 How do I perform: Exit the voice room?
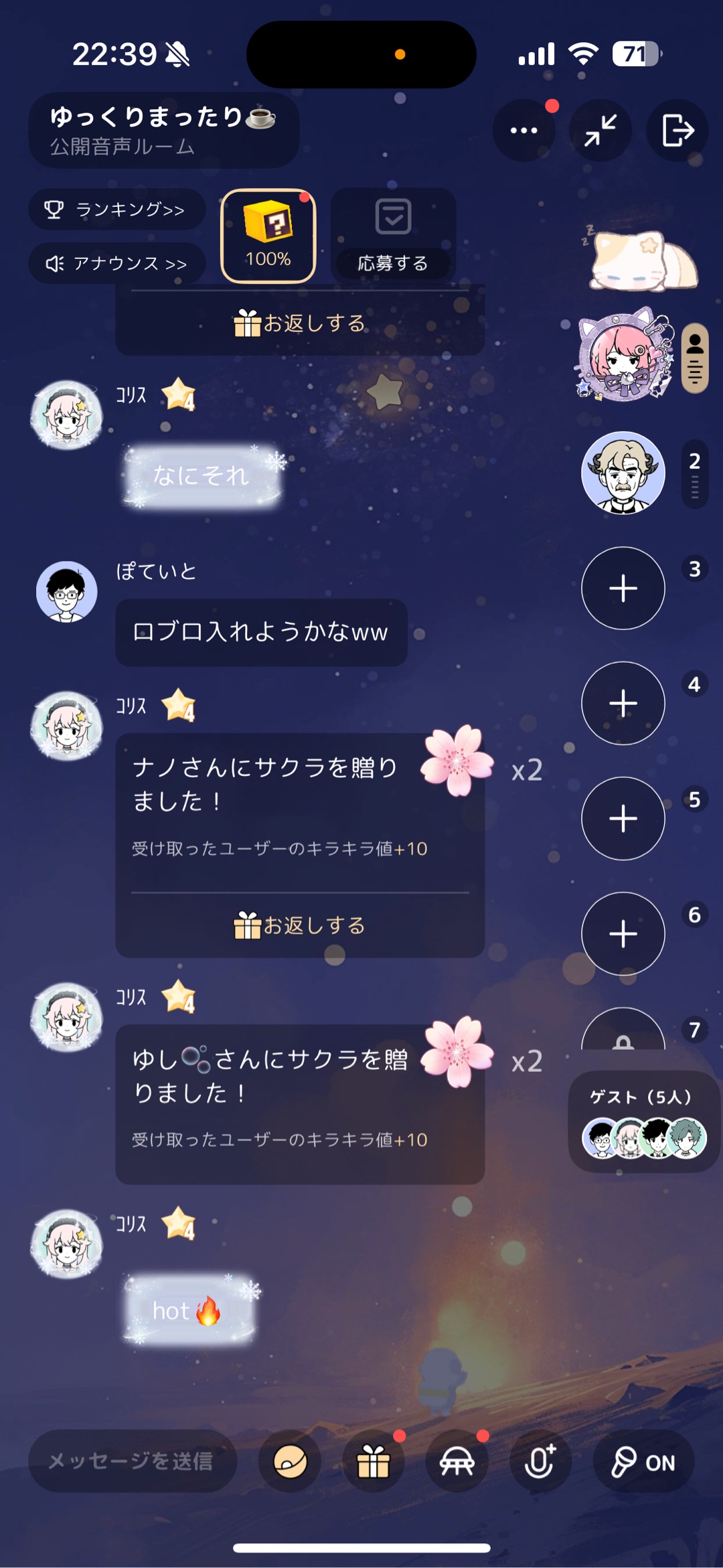[x=677, y=130]
